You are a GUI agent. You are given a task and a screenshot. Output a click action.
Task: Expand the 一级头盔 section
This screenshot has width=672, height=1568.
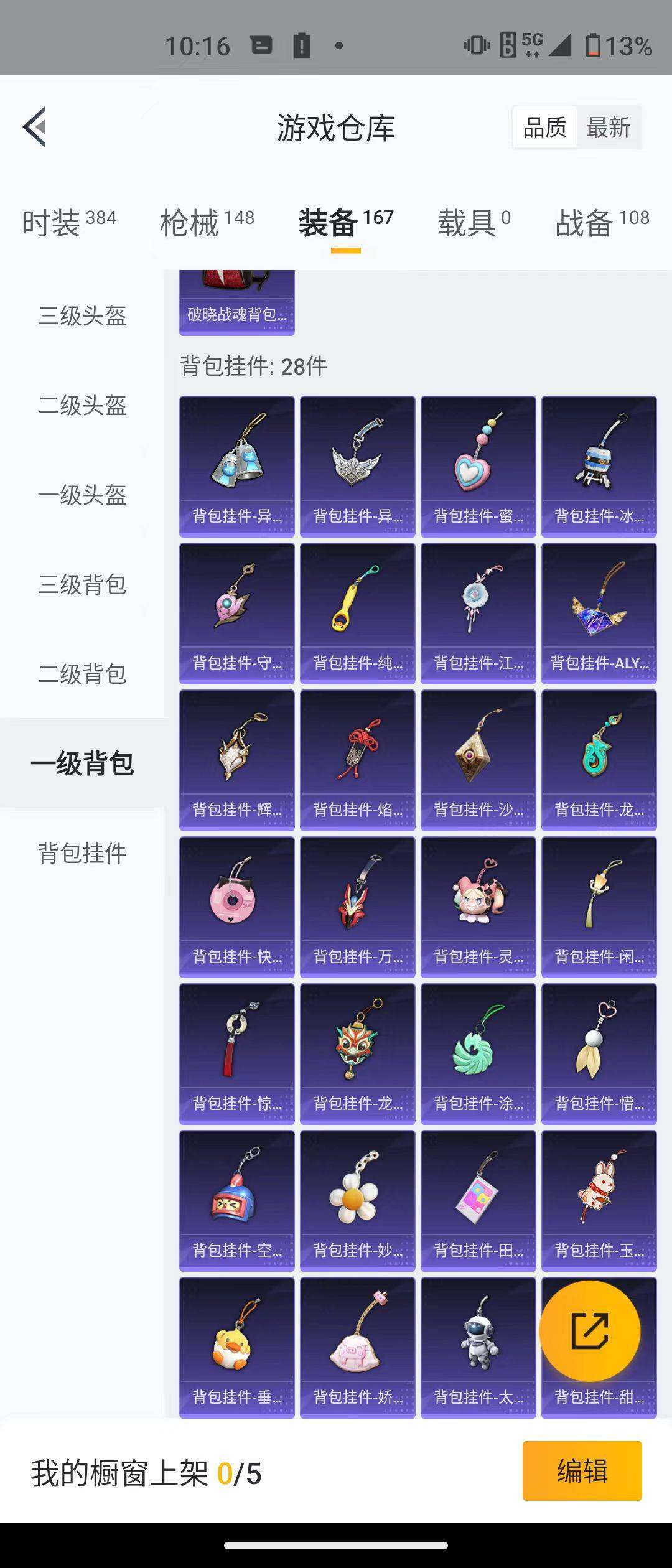point(81,495)
